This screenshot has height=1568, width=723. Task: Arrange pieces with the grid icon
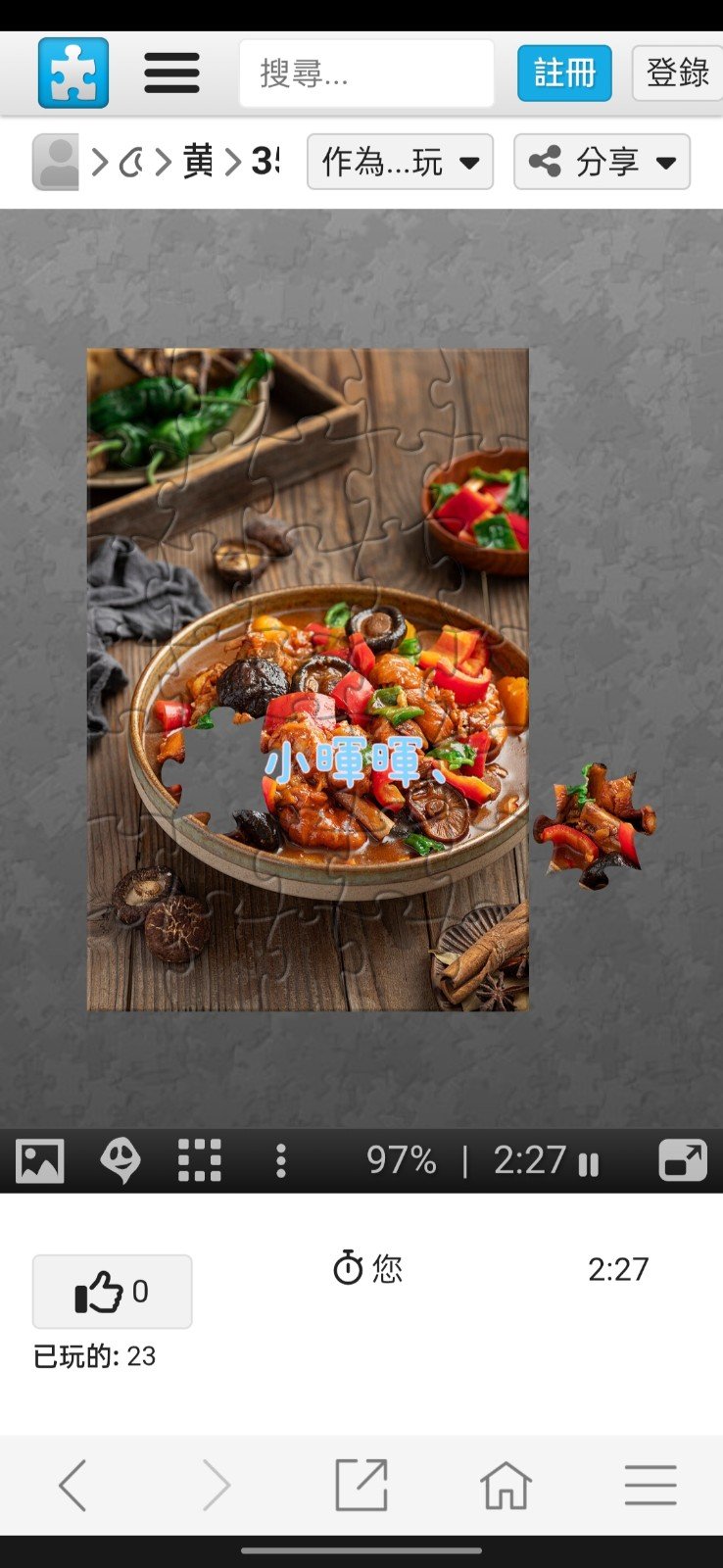coord(200,1161)
